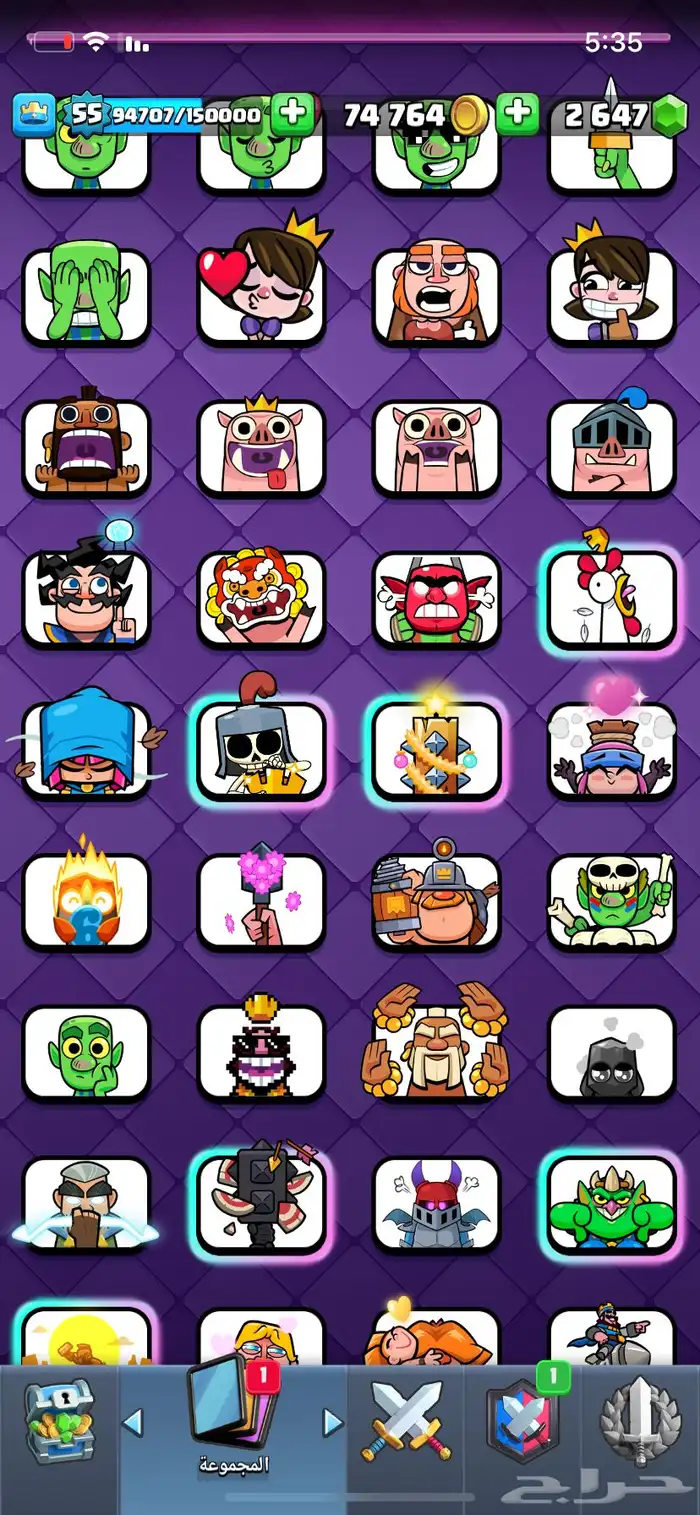Open the king level crown badge
The image size is (700, 1515).
point(33,115)
